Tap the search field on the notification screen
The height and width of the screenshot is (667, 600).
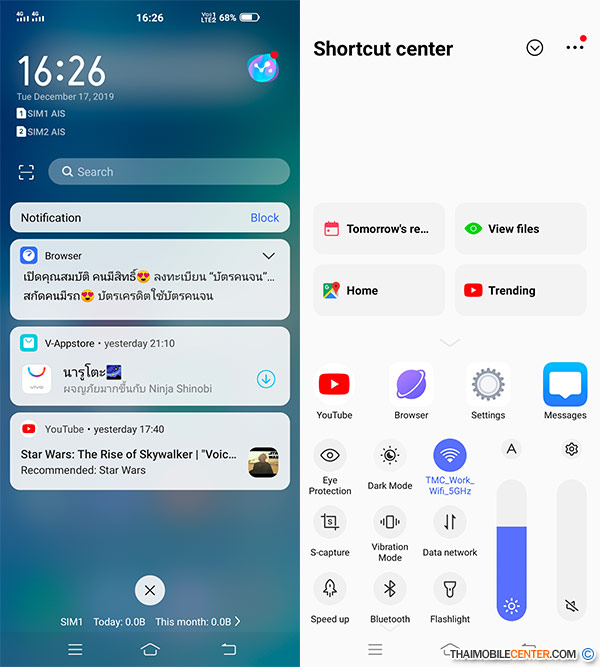168,172
